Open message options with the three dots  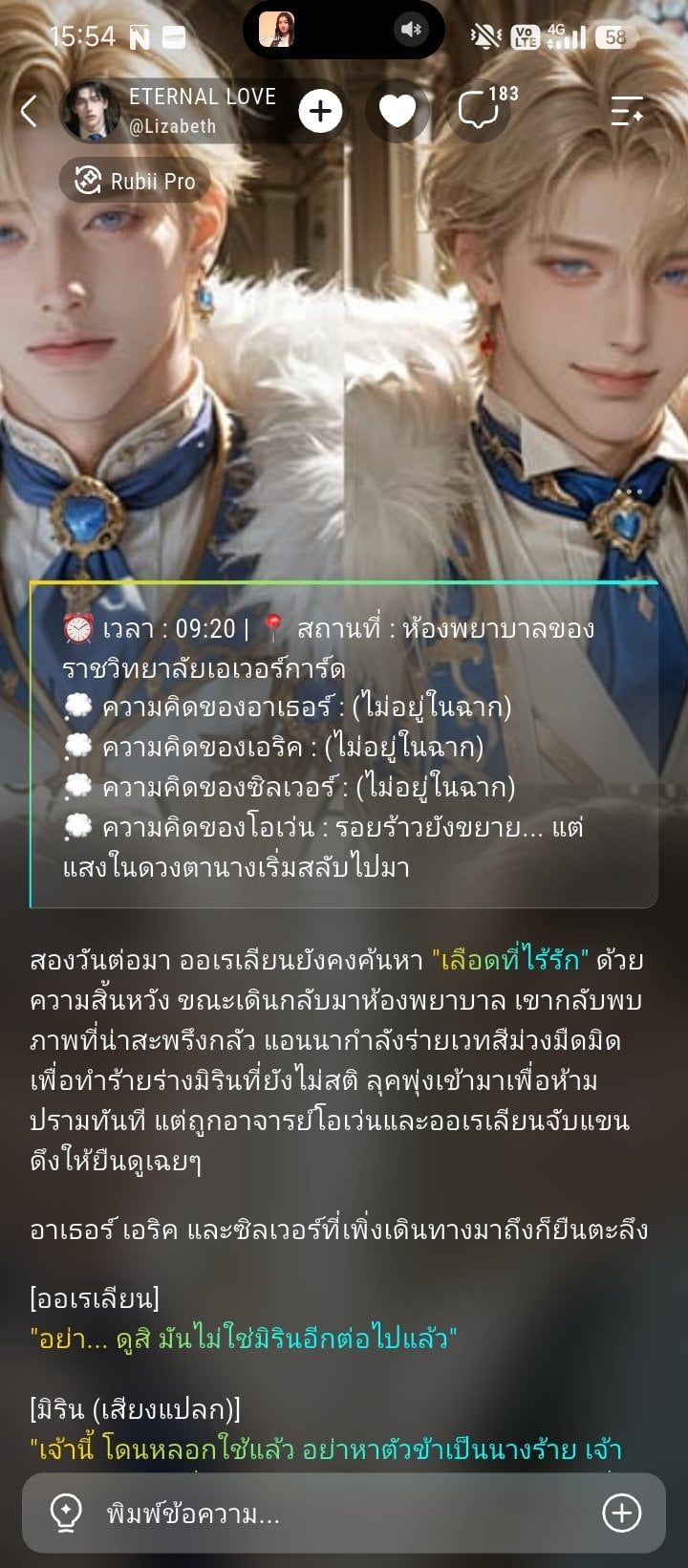630,491
